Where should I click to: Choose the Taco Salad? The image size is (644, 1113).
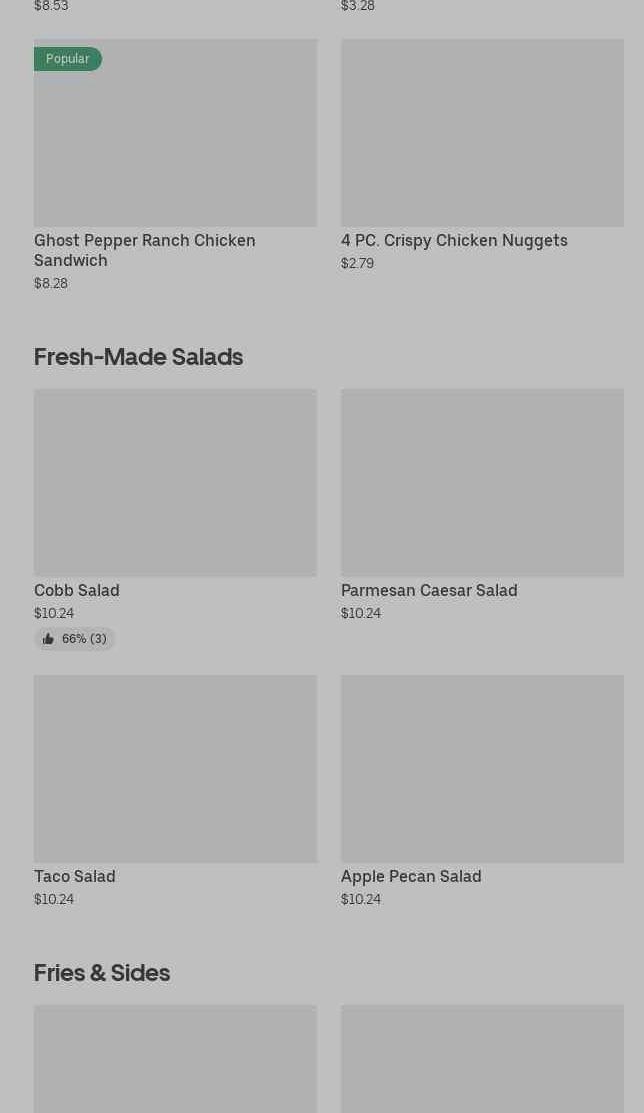click(x=175, y=791)
